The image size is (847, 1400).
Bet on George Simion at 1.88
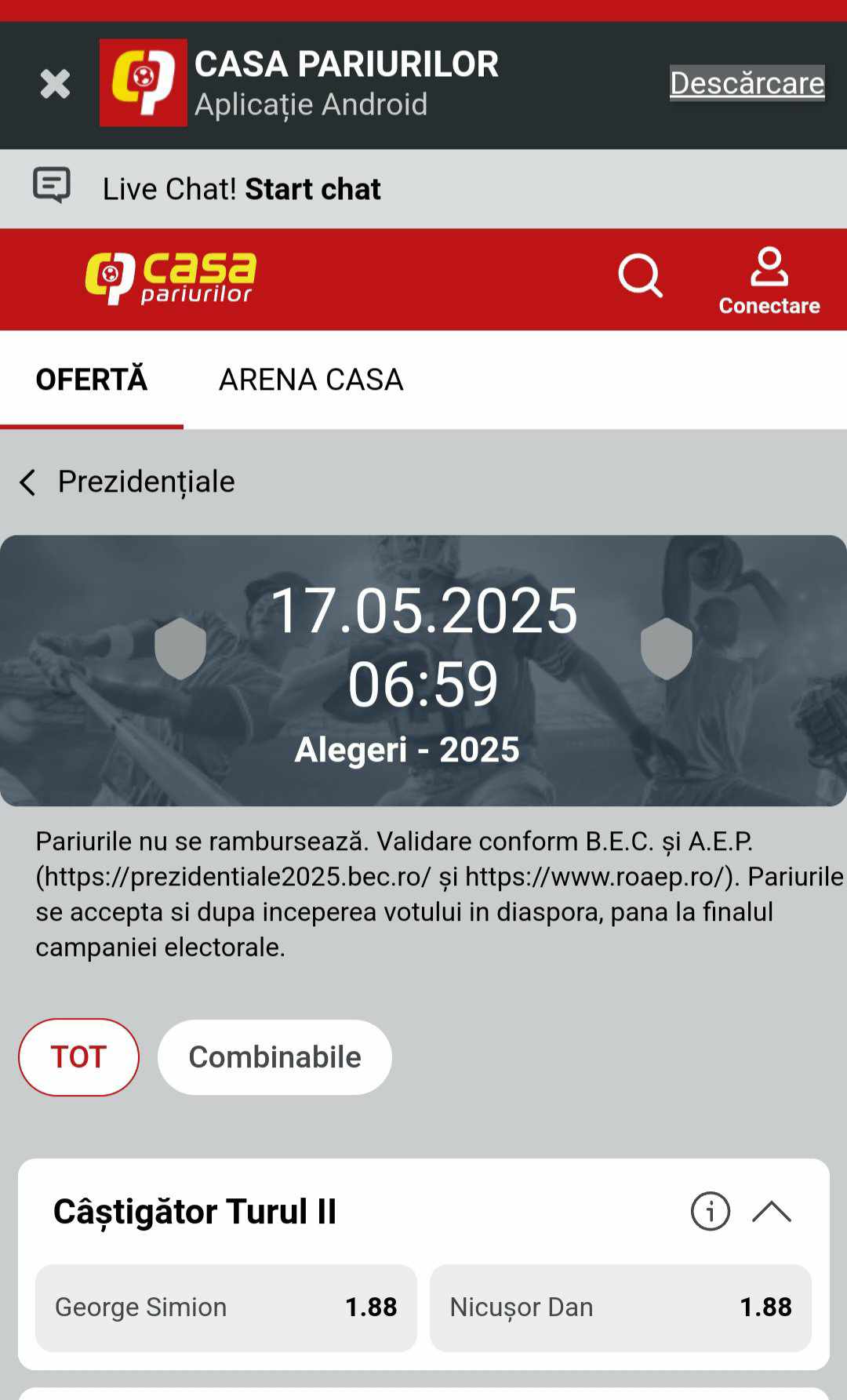(226, 1307)
